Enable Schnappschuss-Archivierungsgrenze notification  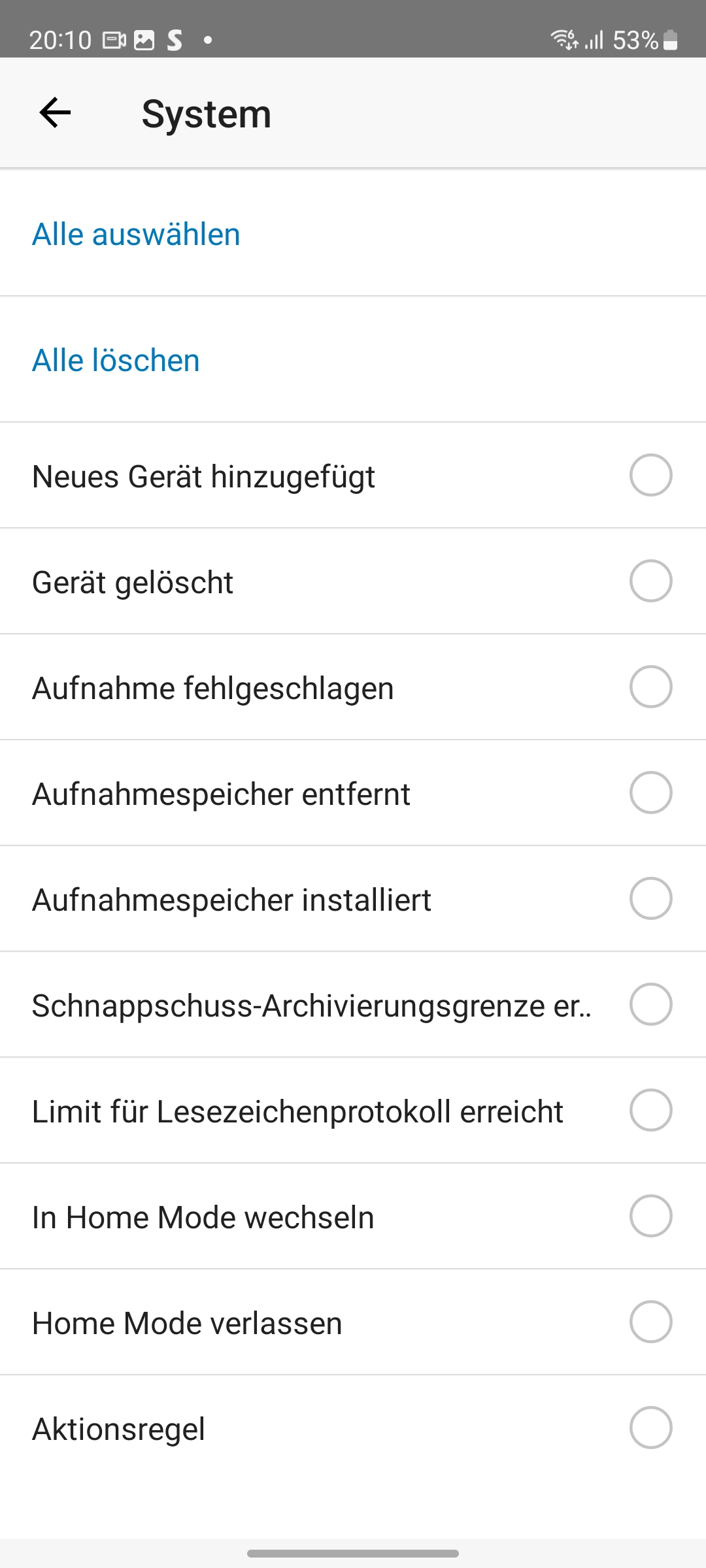point(650,1004)
